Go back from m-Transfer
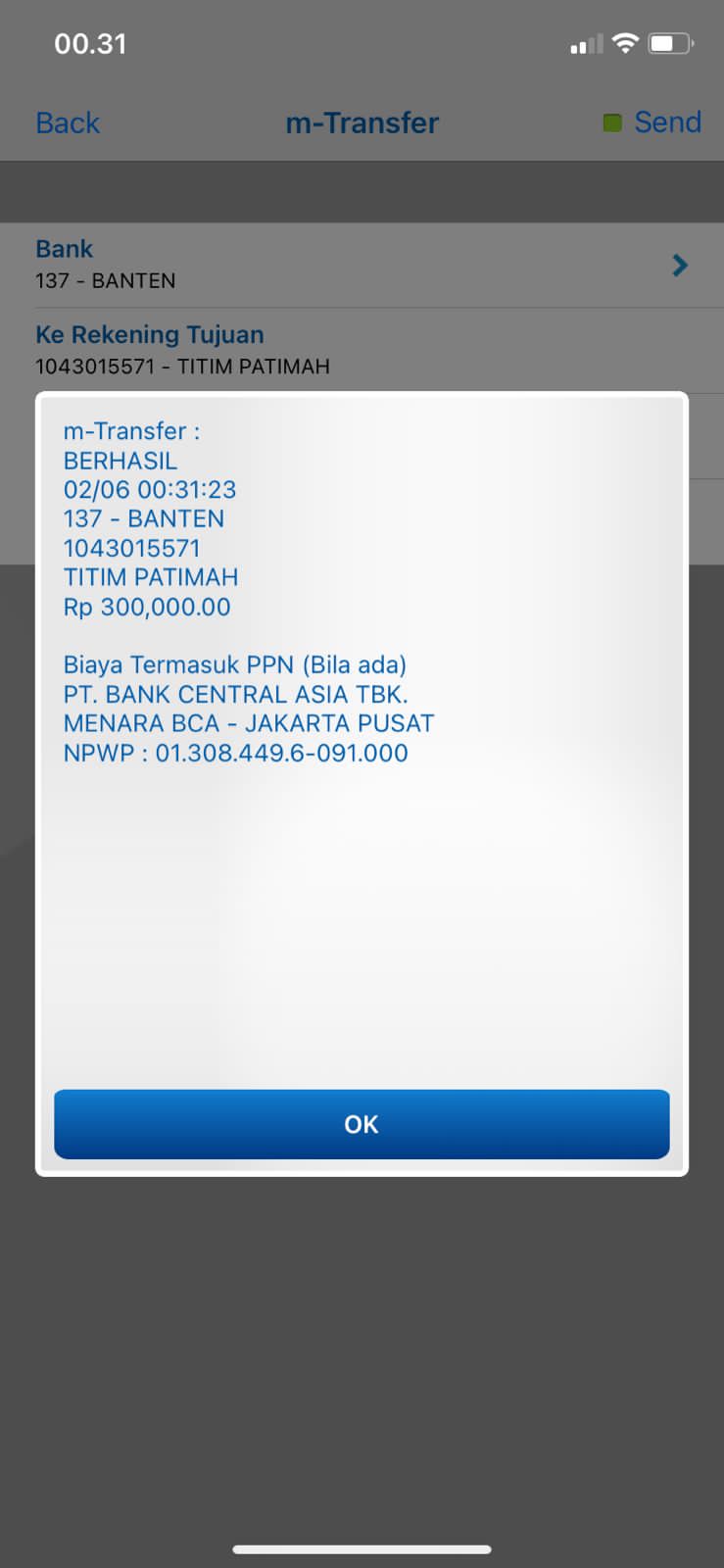The image size is (724, 1568). [x=68, y=123]
